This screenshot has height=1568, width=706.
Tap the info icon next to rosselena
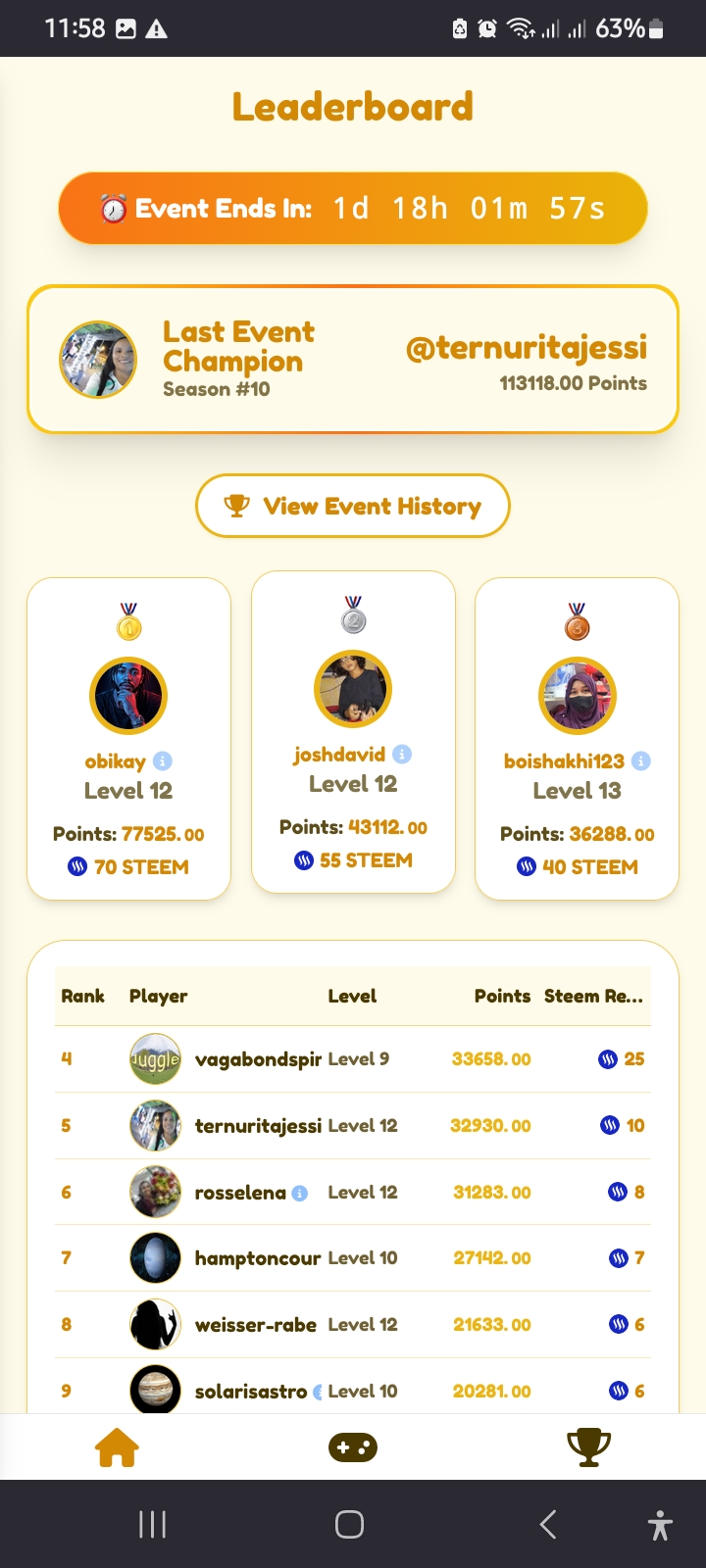(300, 1193)
